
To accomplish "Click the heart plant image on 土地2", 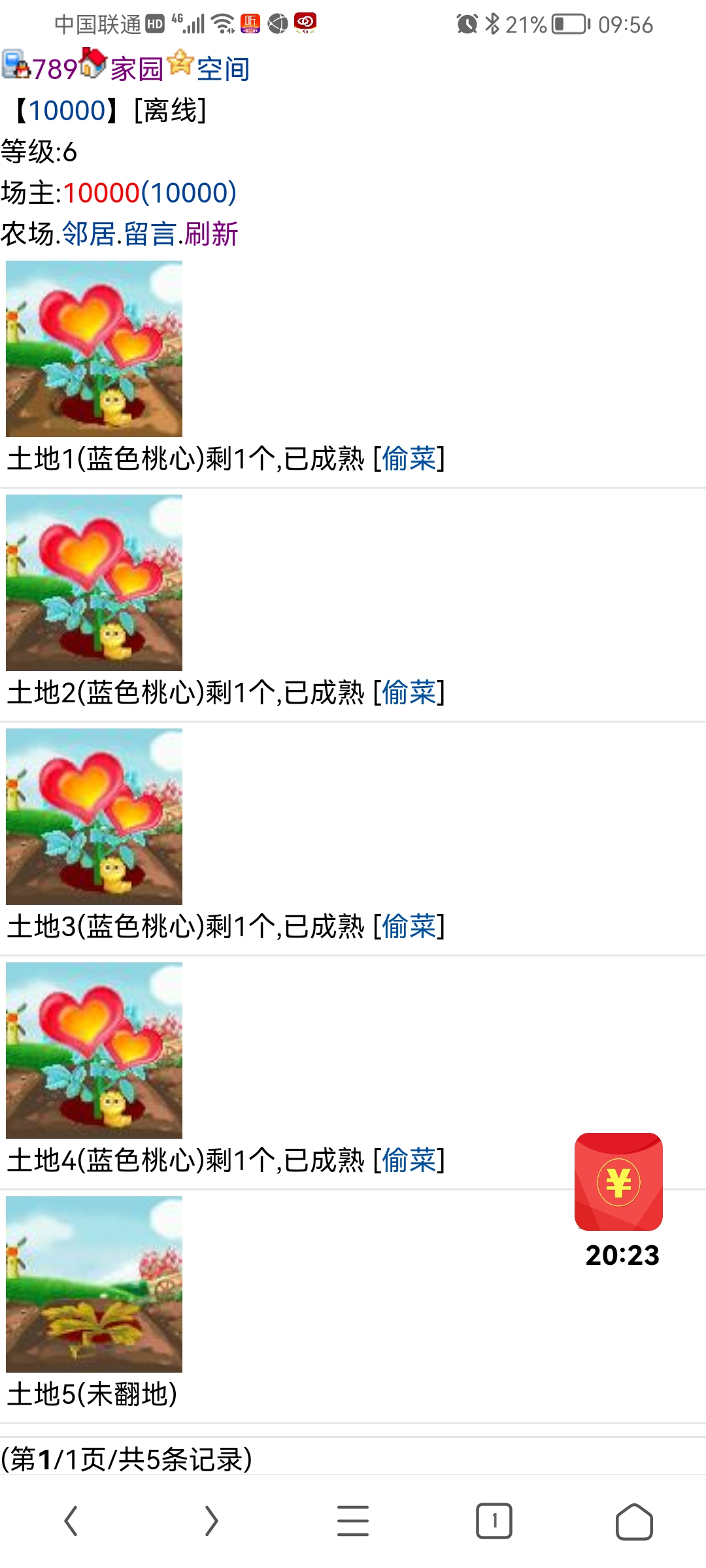I will point(93,581).
